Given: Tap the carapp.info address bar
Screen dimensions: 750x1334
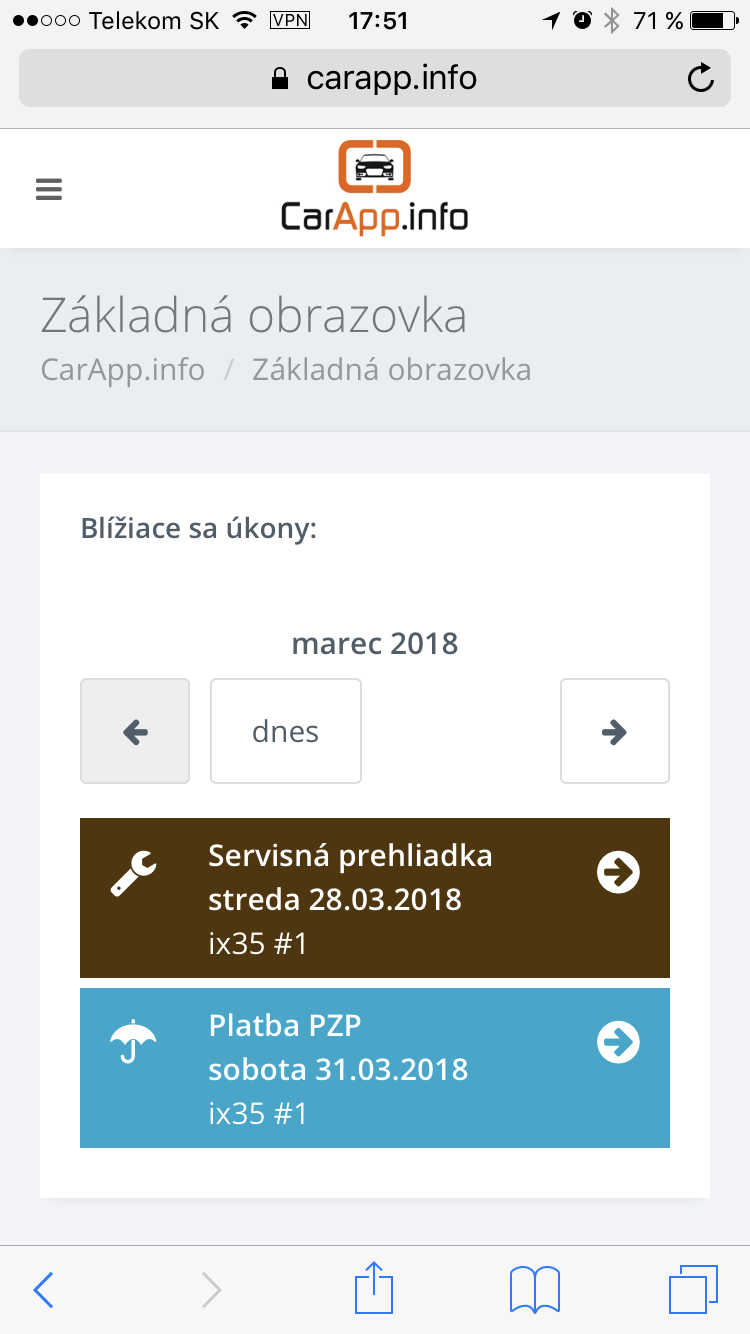Looking at the screenshot, I should (x=374, y=78).
